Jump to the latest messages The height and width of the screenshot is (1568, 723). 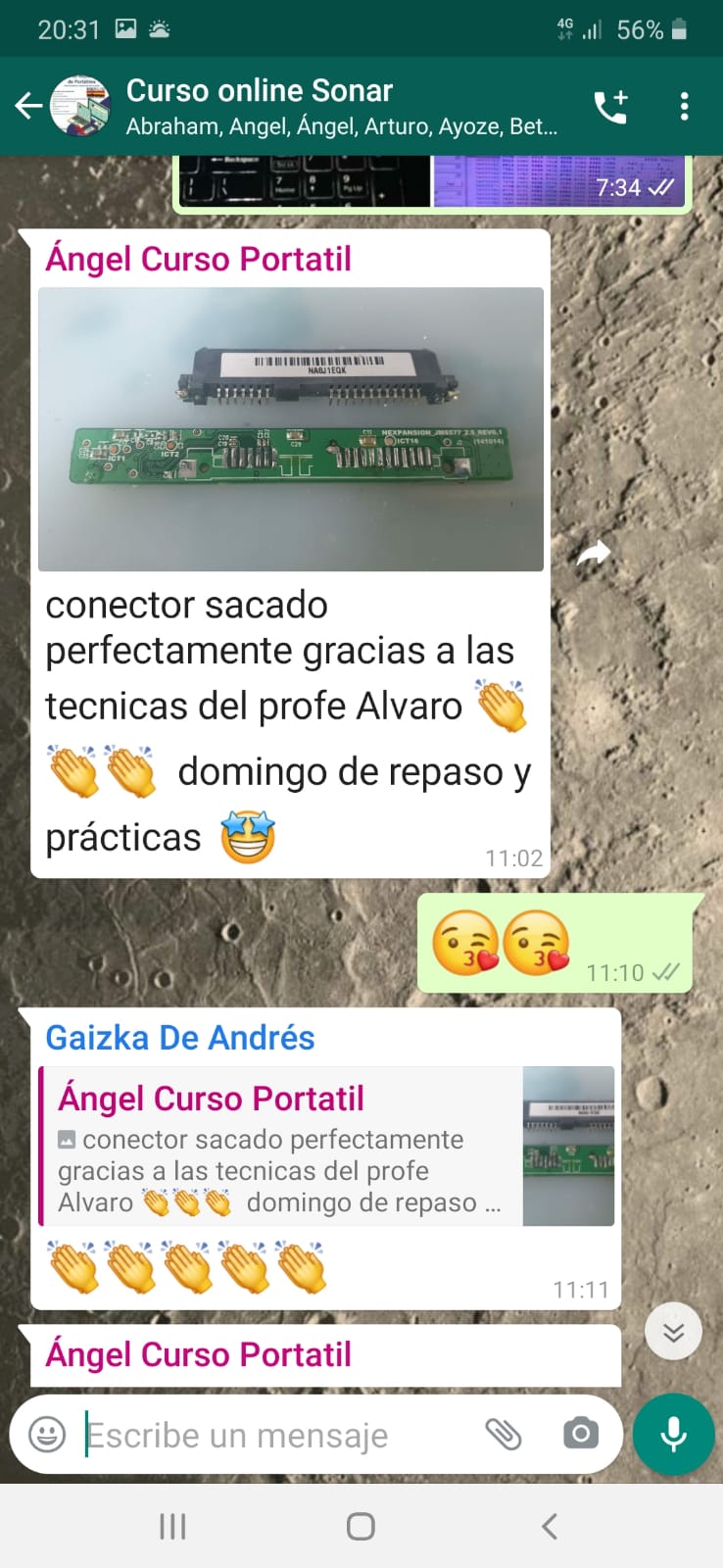(x=673, y=1331)
